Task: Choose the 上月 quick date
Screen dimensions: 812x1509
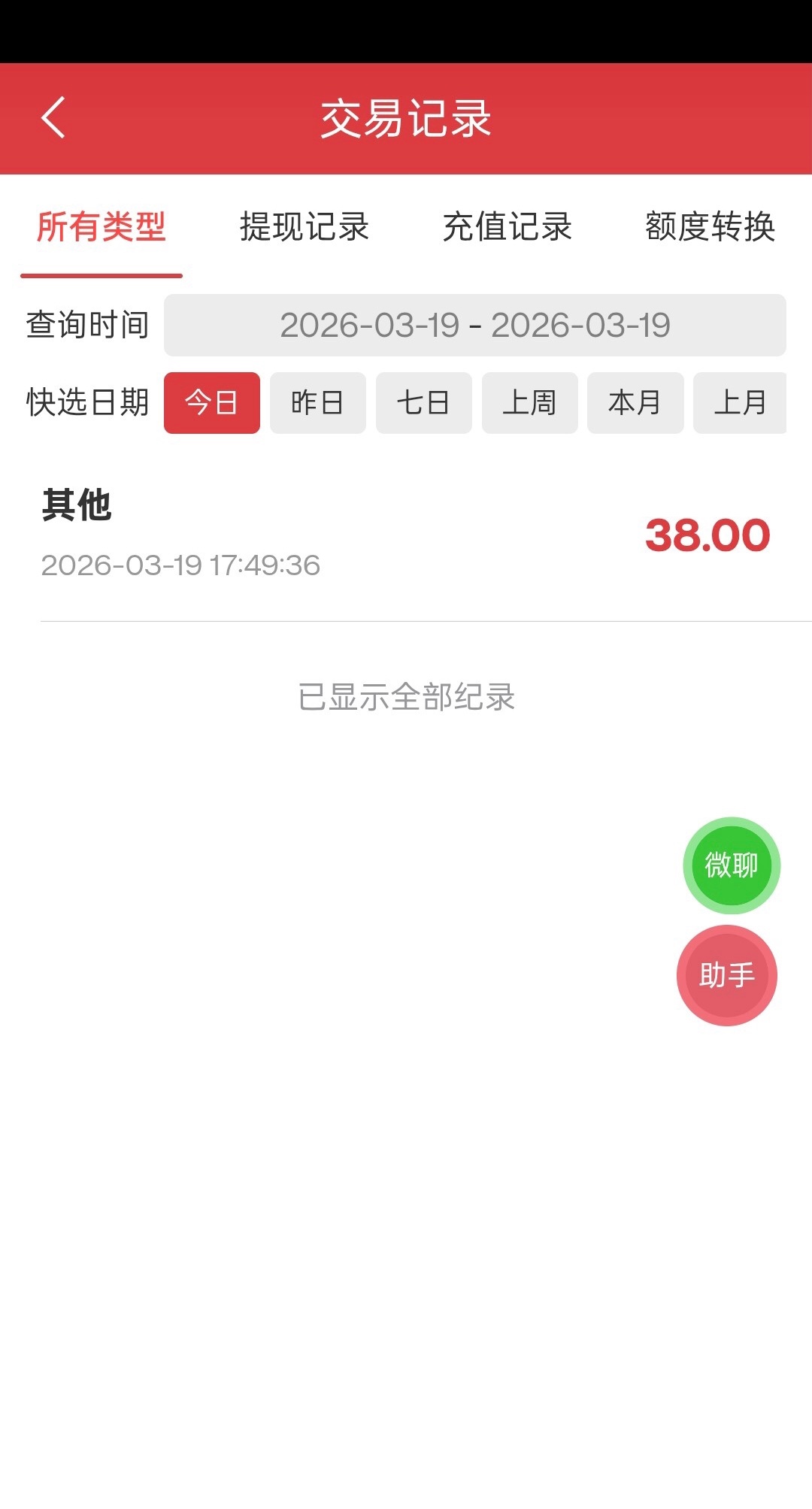Action: (x=740, y=403)
